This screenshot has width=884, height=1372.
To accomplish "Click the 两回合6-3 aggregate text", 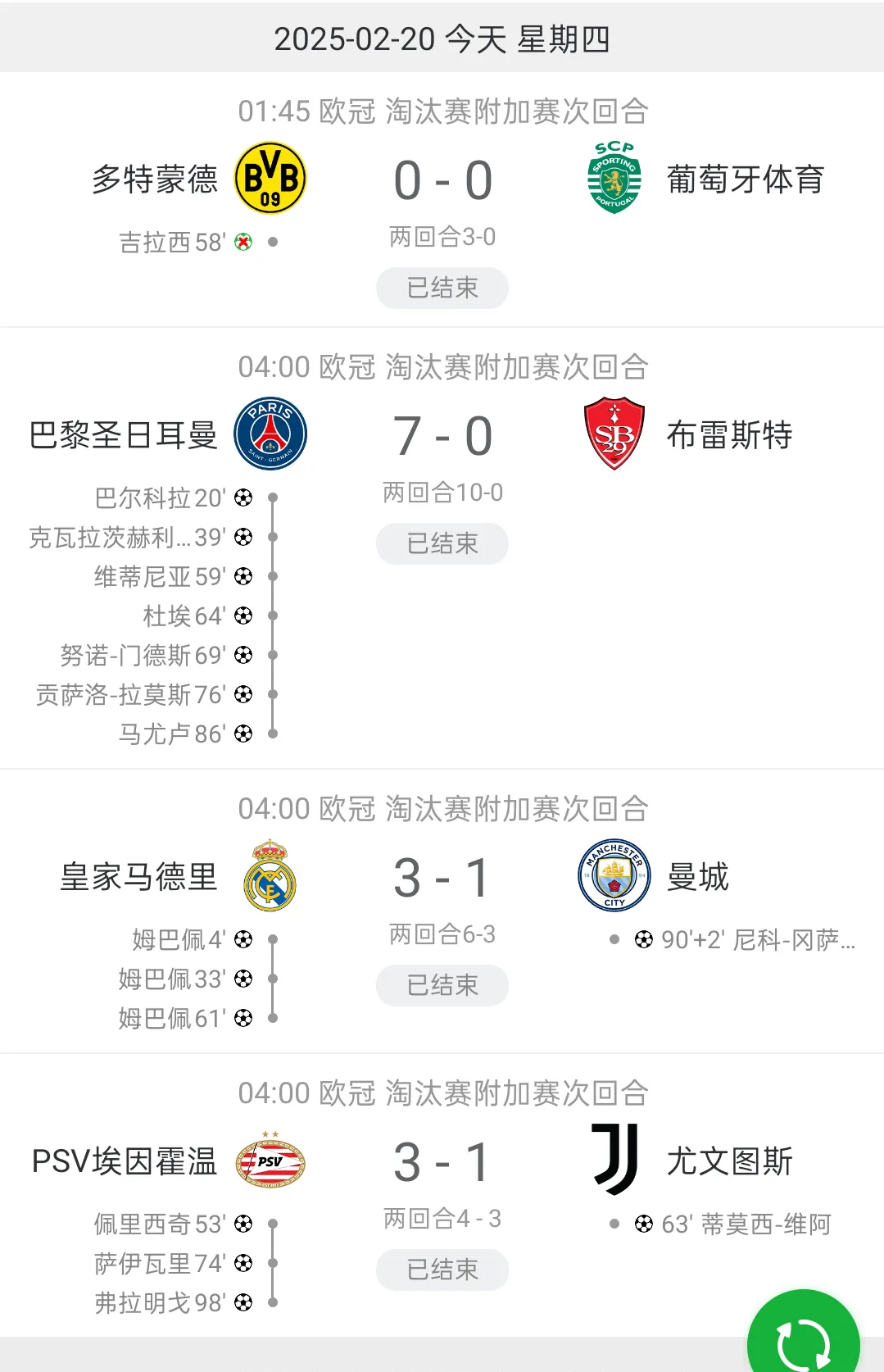I will 442,934.
